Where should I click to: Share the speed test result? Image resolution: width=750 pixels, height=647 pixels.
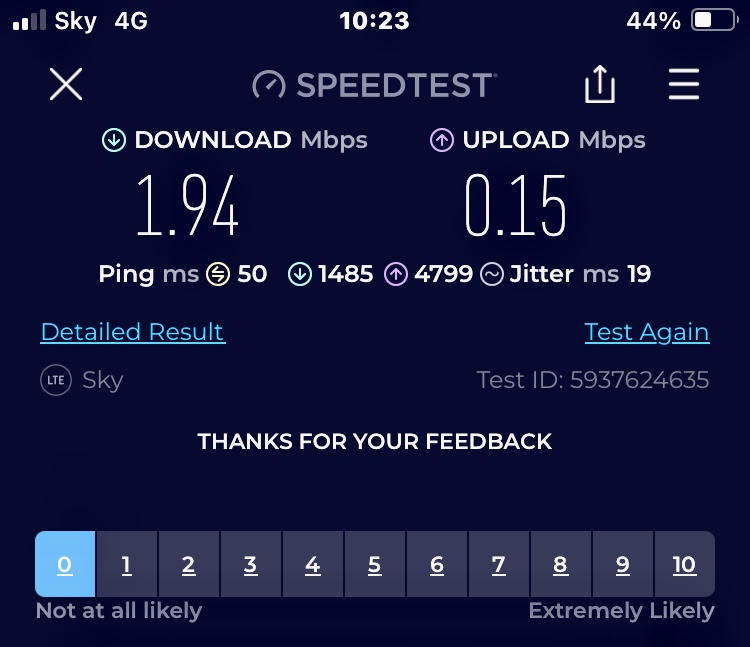[x=600, y=85]
